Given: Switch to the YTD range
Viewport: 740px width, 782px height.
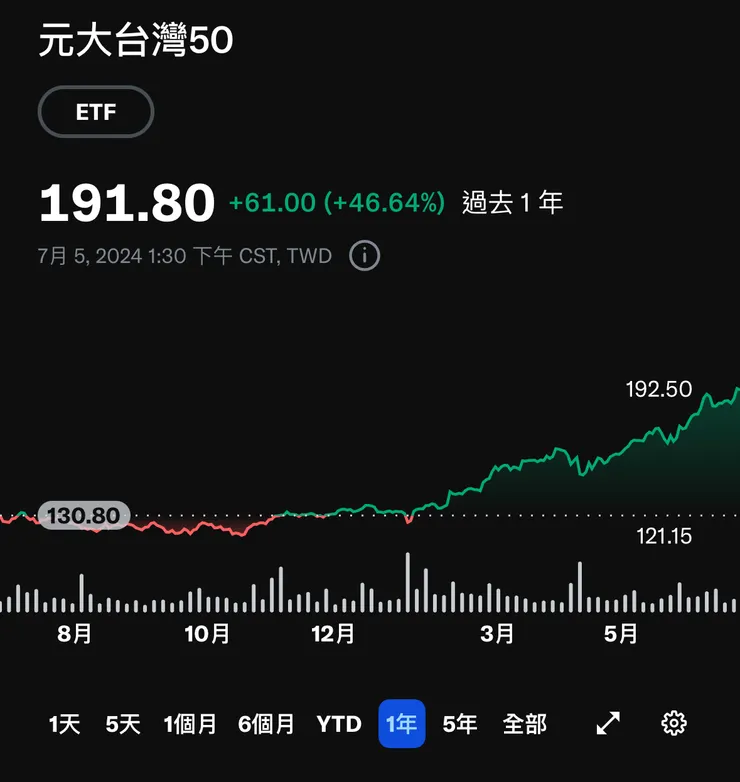Looking at the screenshot, I should point(340,723).
